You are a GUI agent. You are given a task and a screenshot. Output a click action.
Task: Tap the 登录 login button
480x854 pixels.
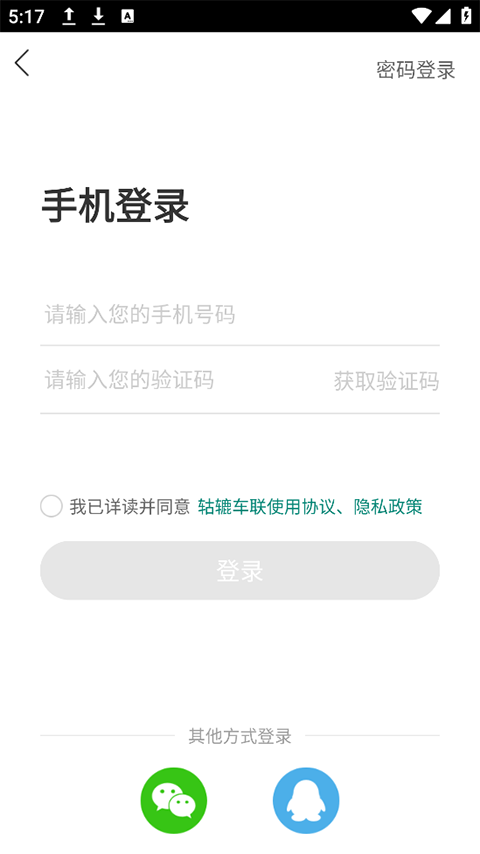[x=240, y=570]
